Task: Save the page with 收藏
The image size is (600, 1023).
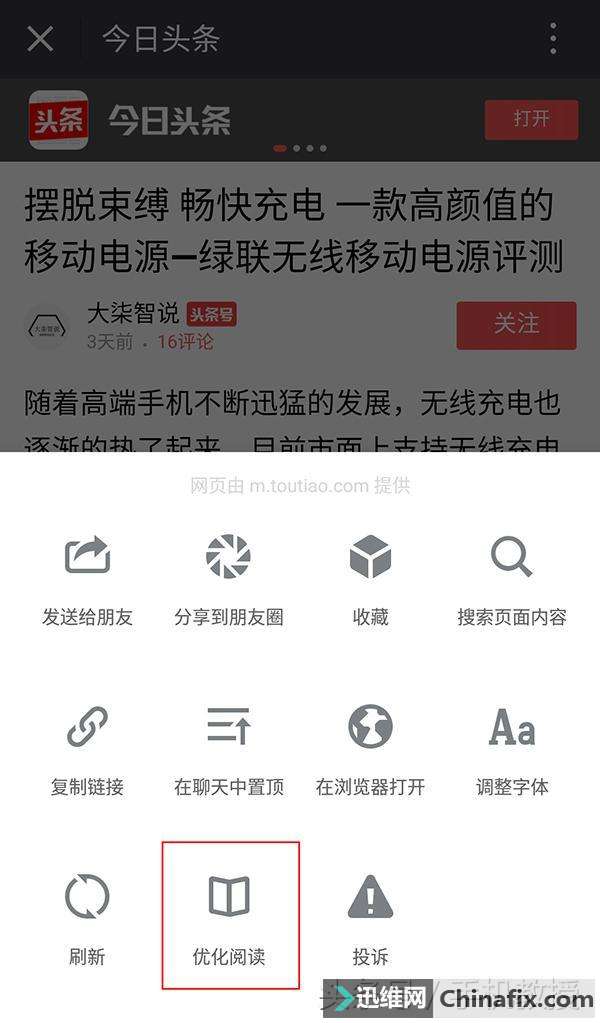Action: pos(370,578)
